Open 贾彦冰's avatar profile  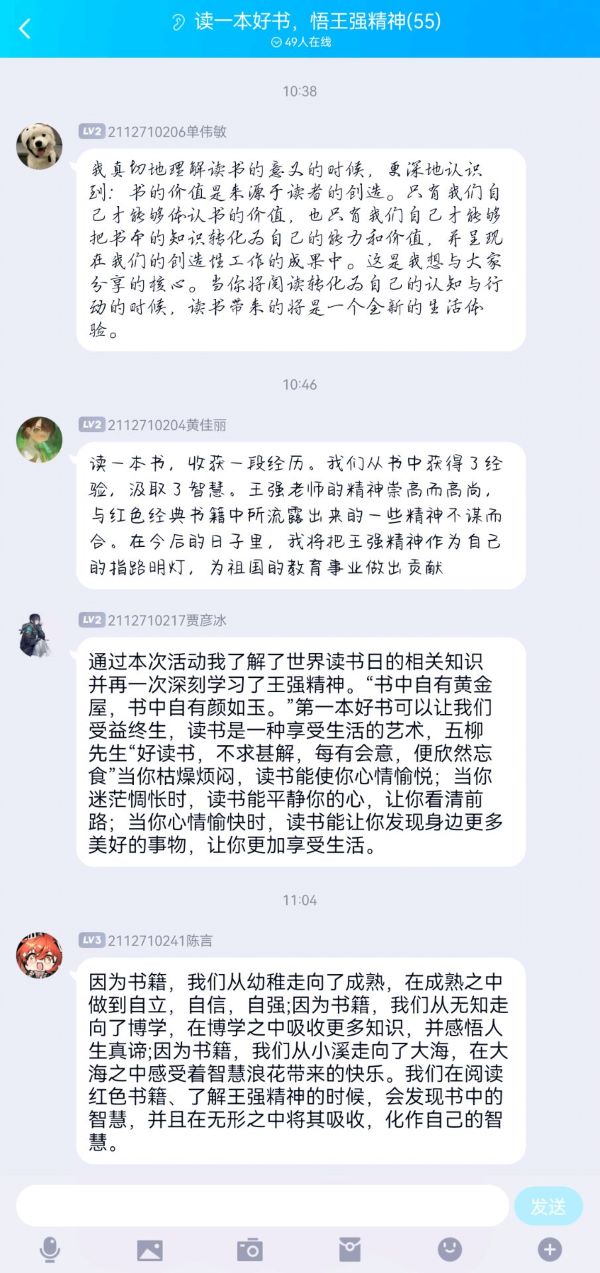[39, 635]
